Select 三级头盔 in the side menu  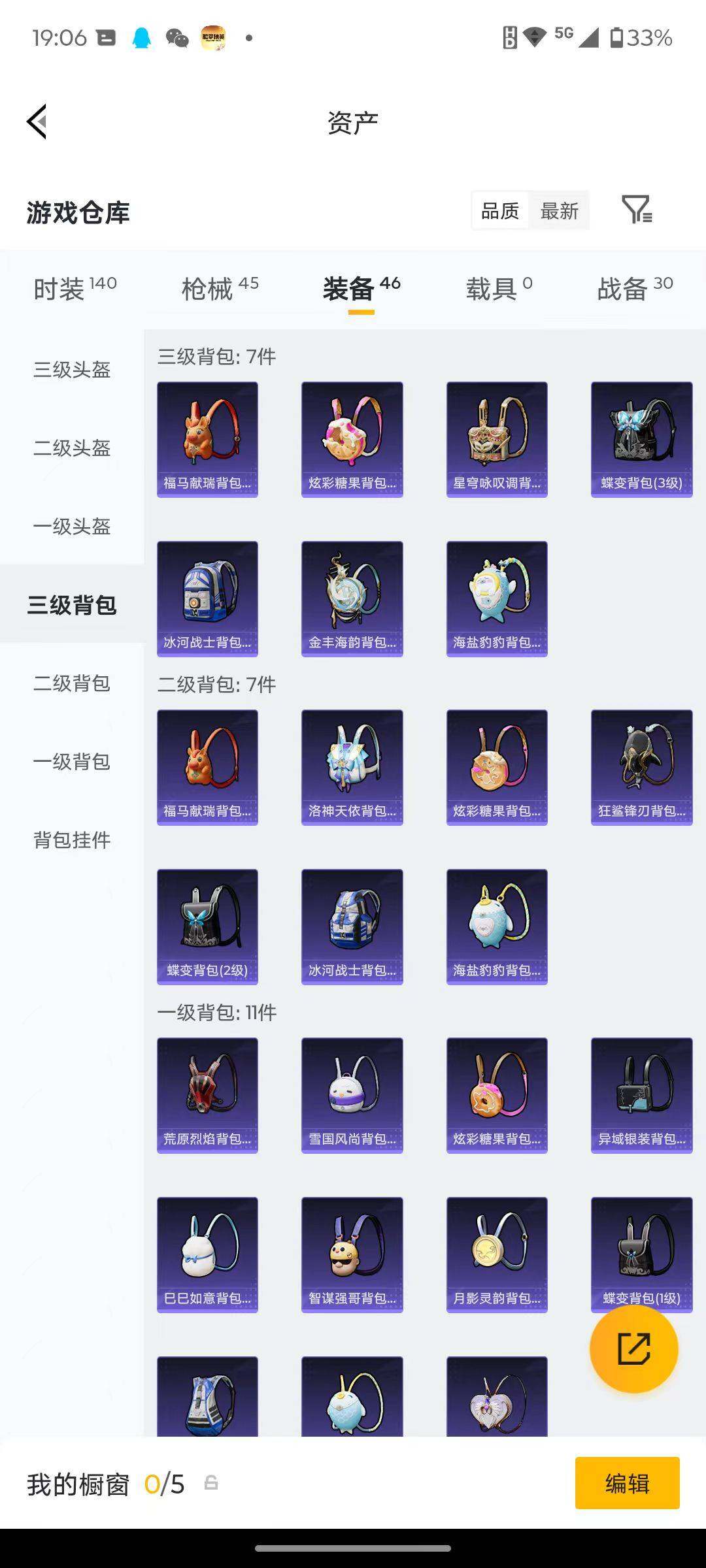[x=72, y=370]
